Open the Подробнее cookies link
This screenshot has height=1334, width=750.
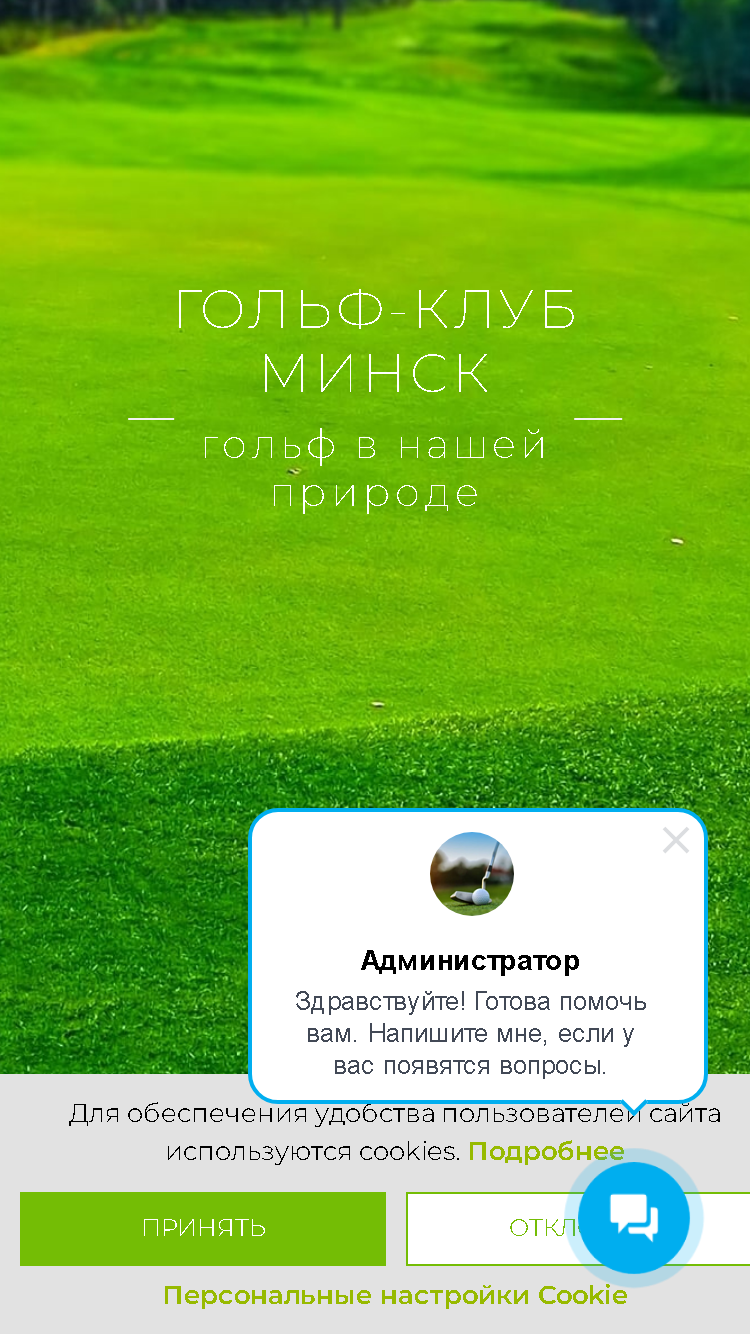click(x=546, y=1152)
